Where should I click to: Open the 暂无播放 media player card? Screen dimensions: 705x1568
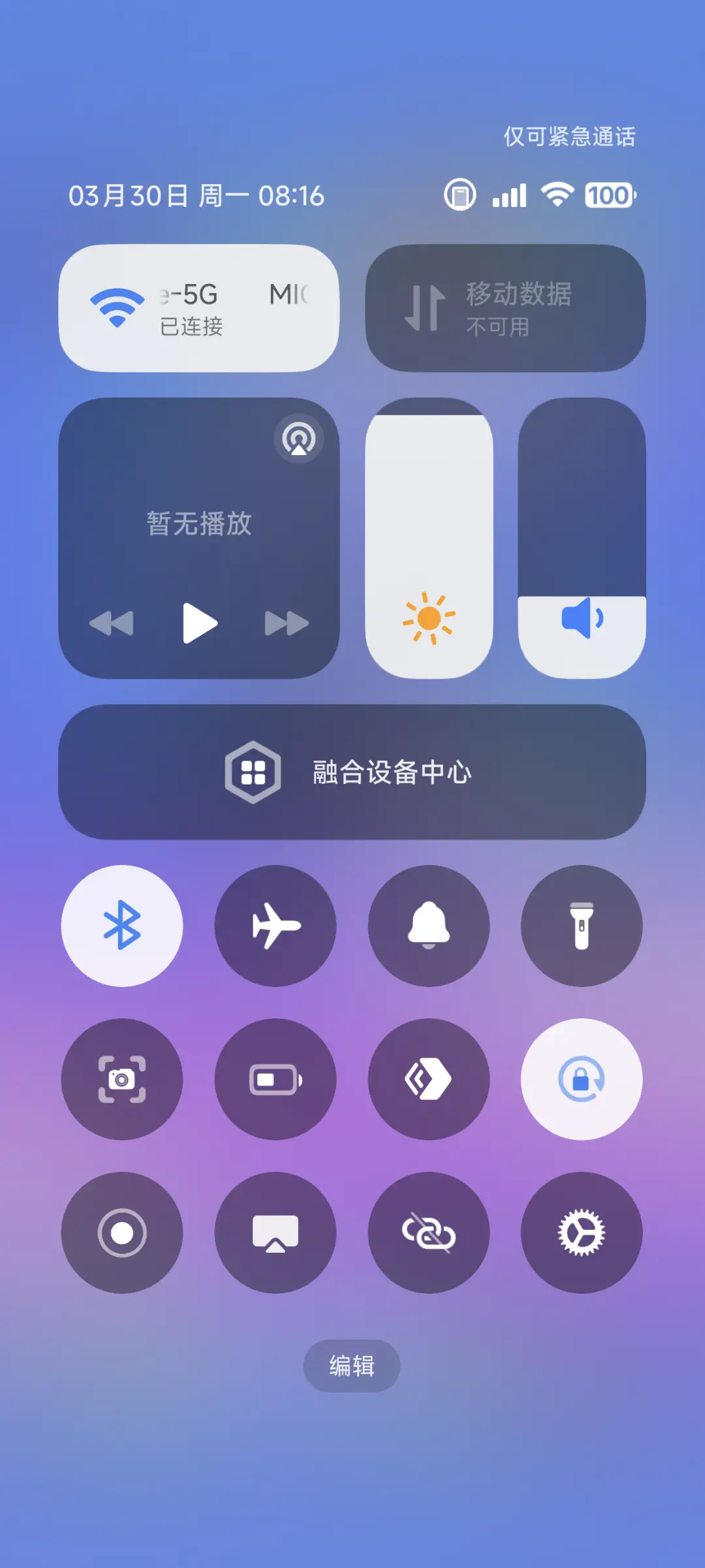199,522
